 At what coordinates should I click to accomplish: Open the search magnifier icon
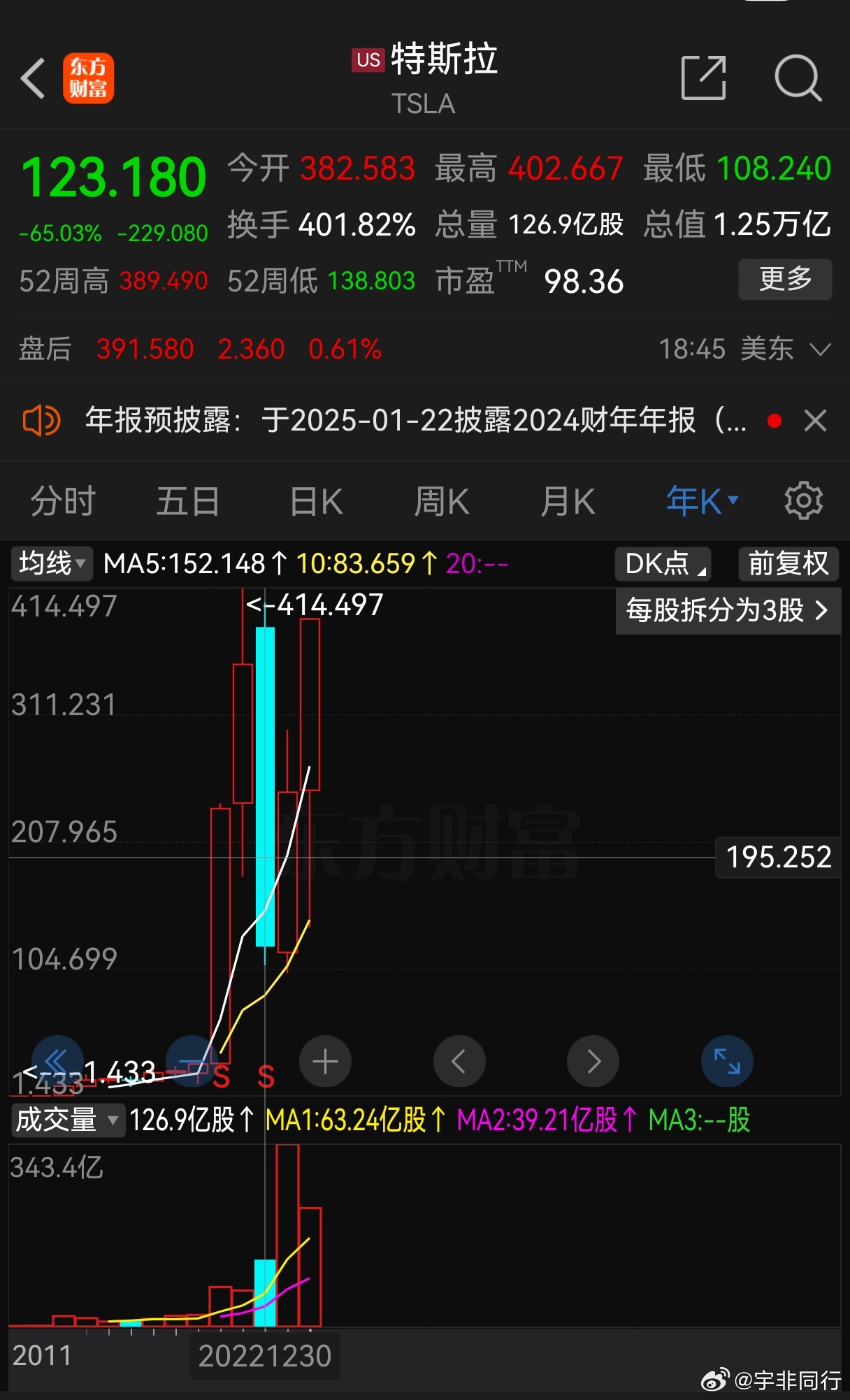coord(798,78)
